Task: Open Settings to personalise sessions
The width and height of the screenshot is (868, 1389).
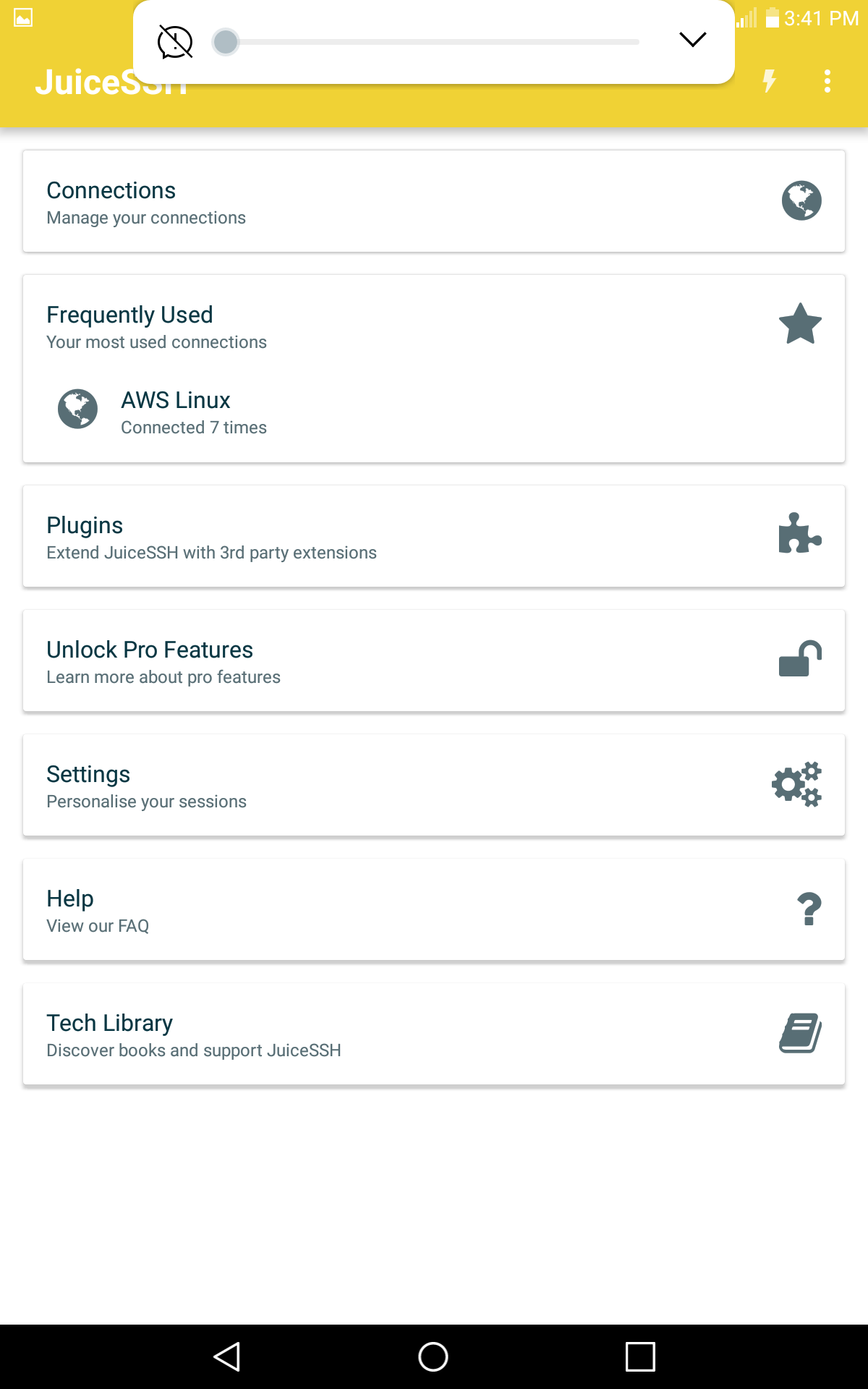Action: (x=434, y=785)
